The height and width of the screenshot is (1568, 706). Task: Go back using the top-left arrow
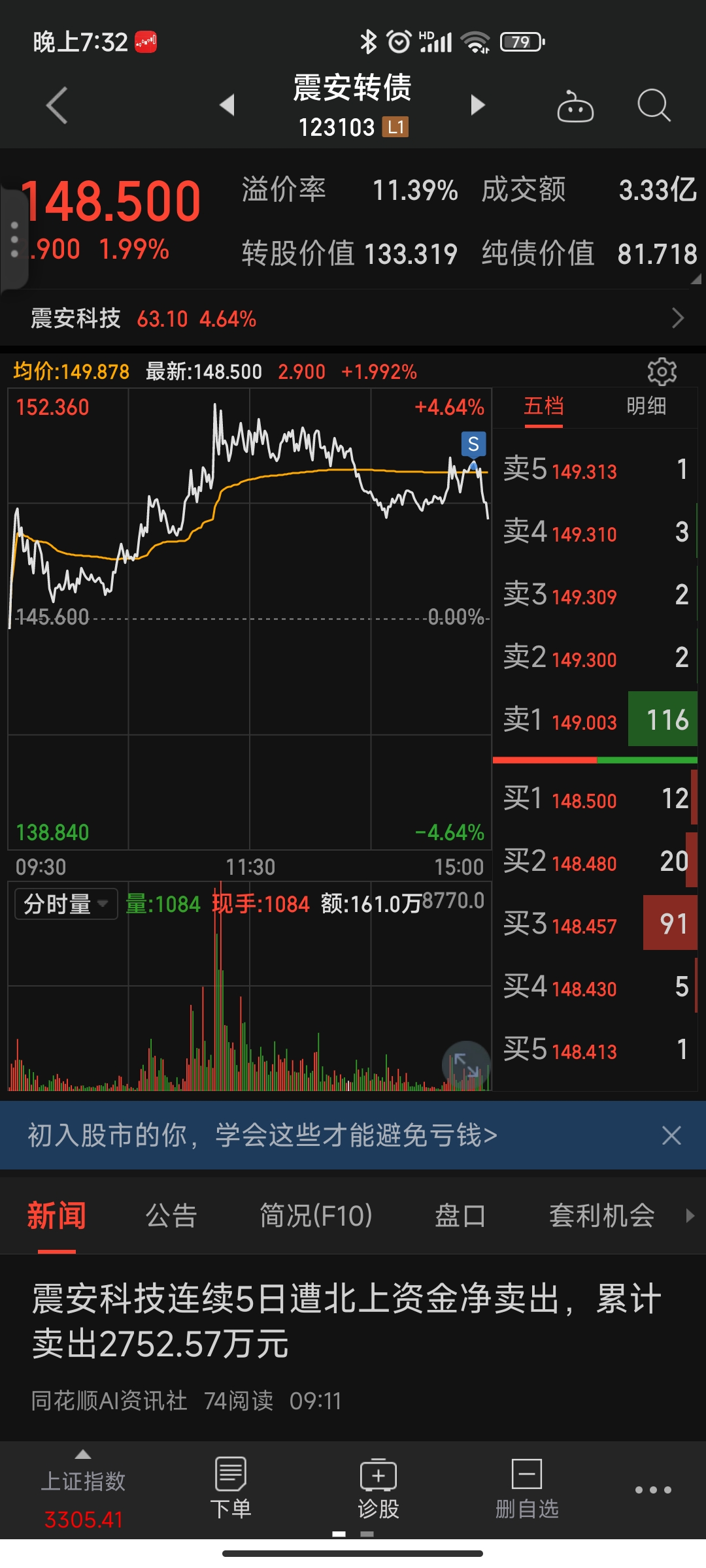[x=57, y=105]
